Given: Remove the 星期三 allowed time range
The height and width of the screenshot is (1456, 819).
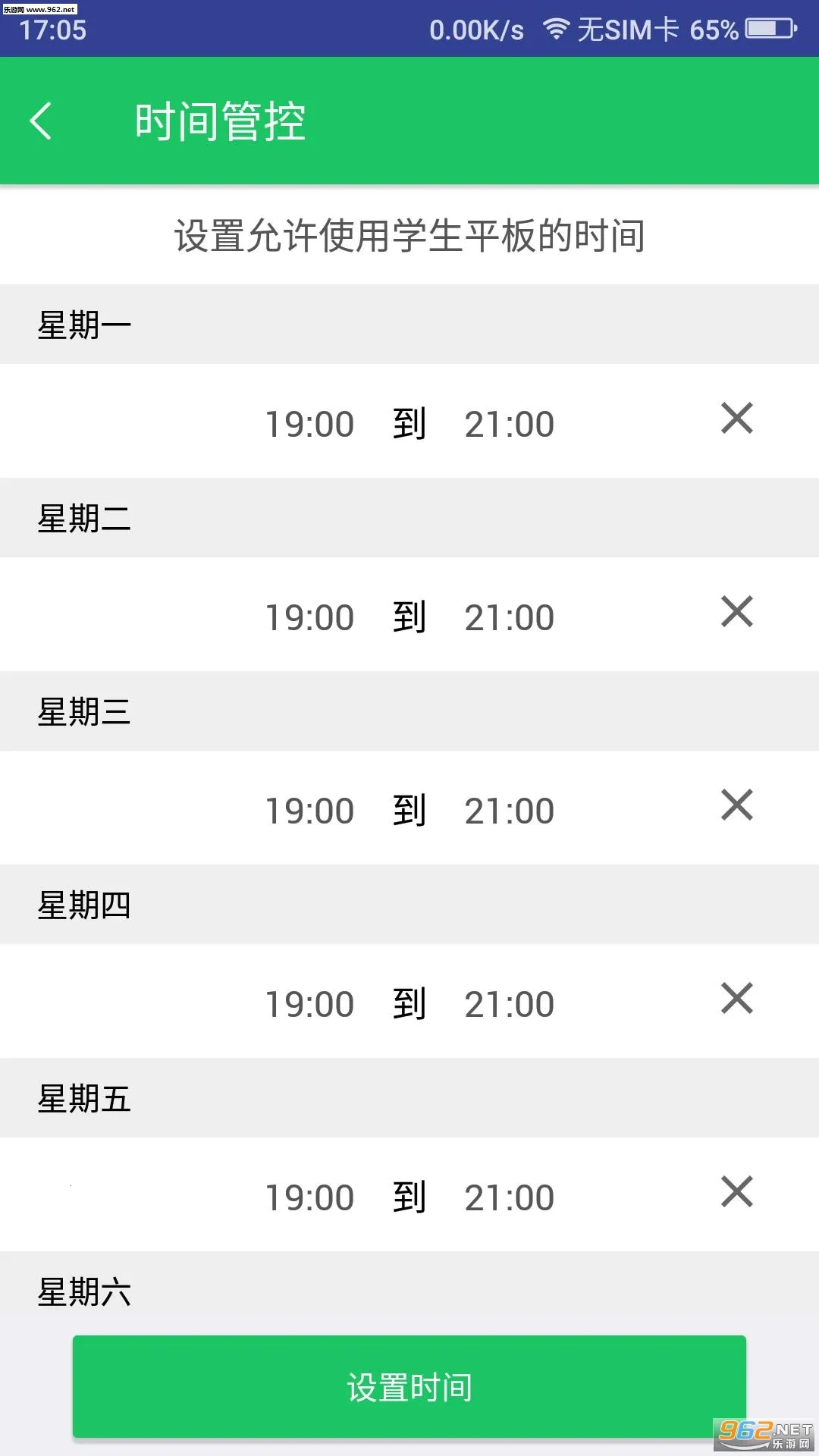Looking at the screenshot, I should pos(736,805).
